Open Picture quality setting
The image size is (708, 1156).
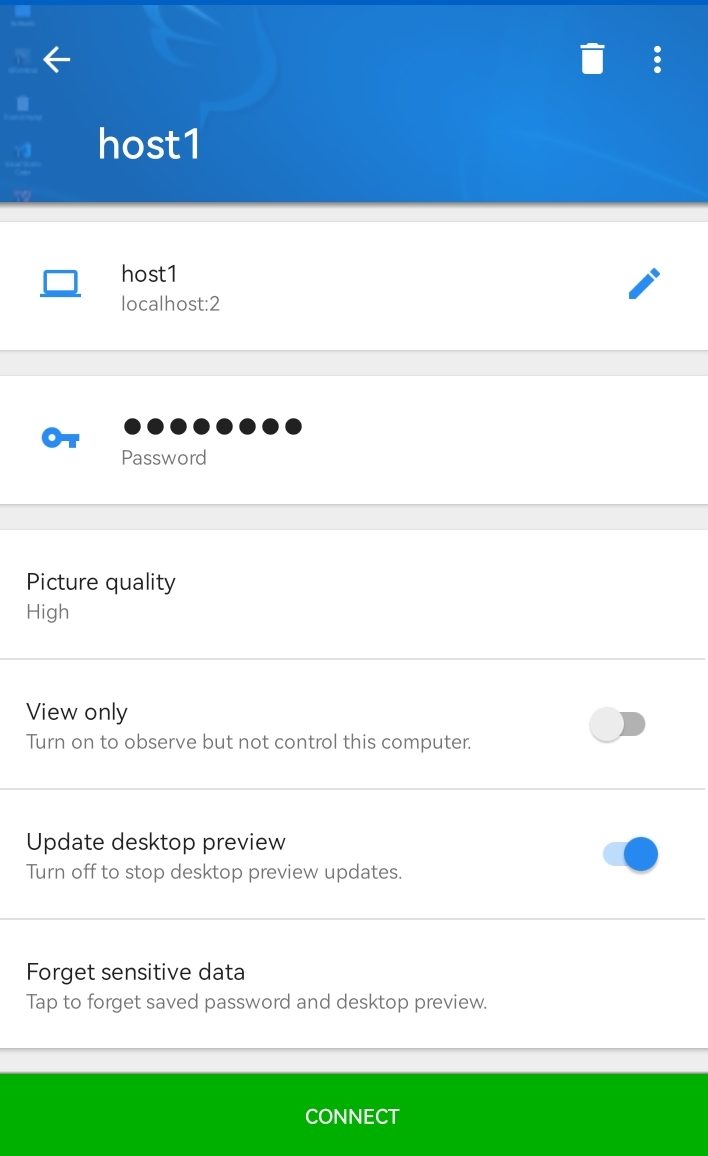pos(354,595)
